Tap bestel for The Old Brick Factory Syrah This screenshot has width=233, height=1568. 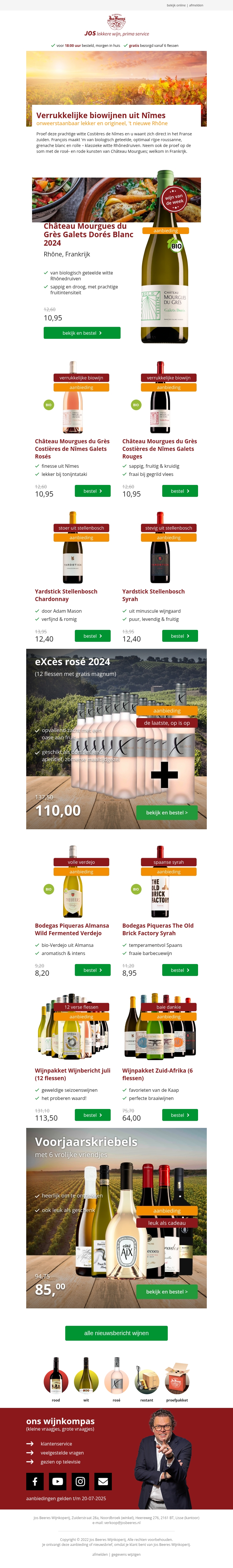pyautogui.click(x=179, y=970)
